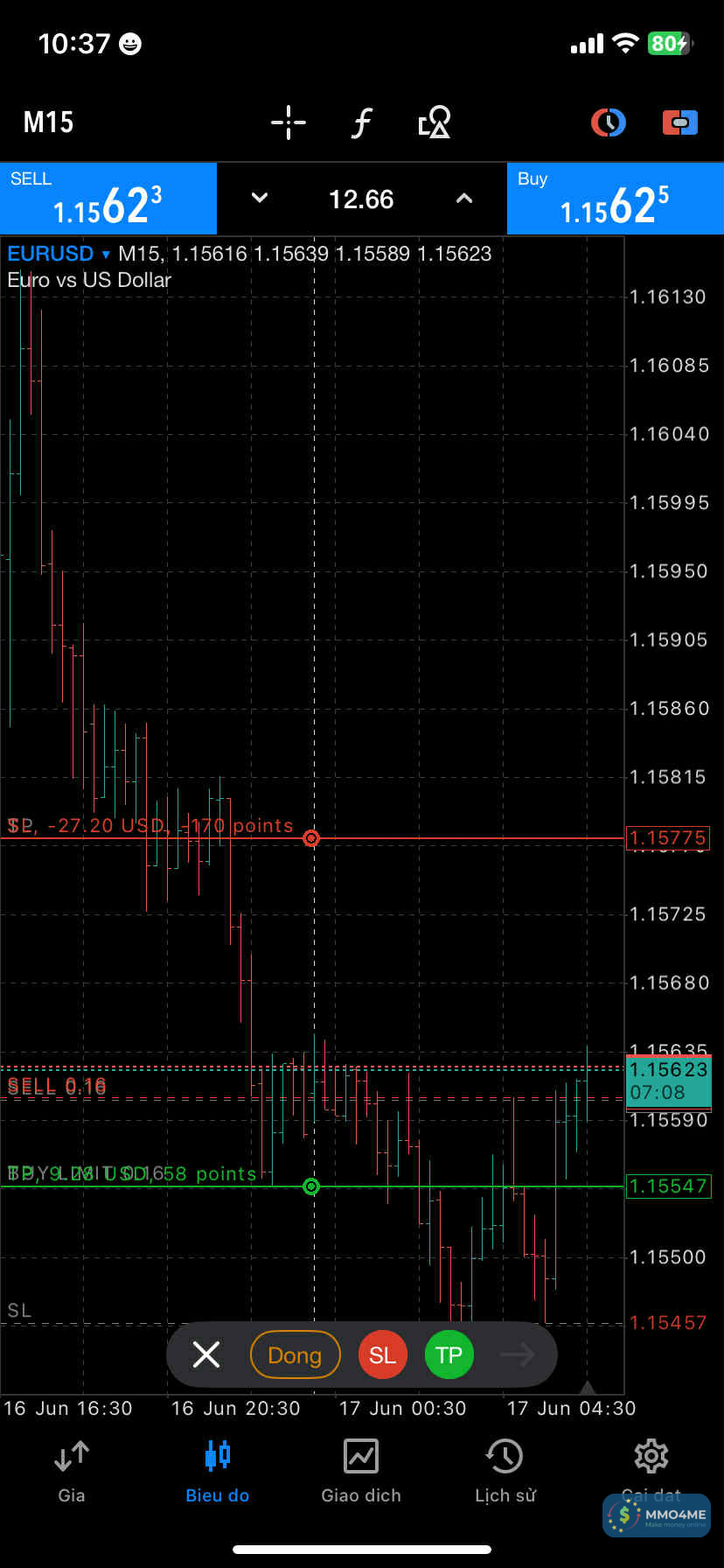The image size is (724, 1568).
Task: Open the M15 timeframe selector
Action: (48, 122)
